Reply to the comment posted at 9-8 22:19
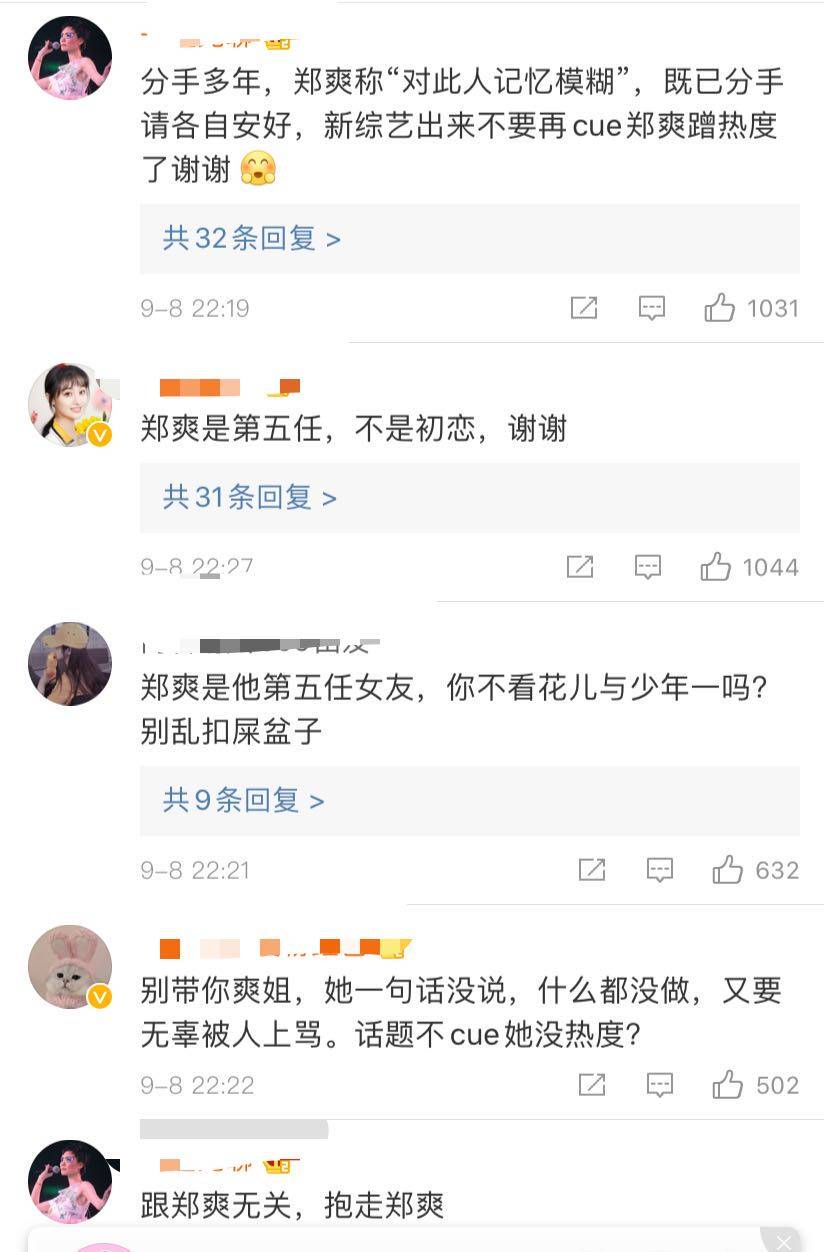 point(652,308)
